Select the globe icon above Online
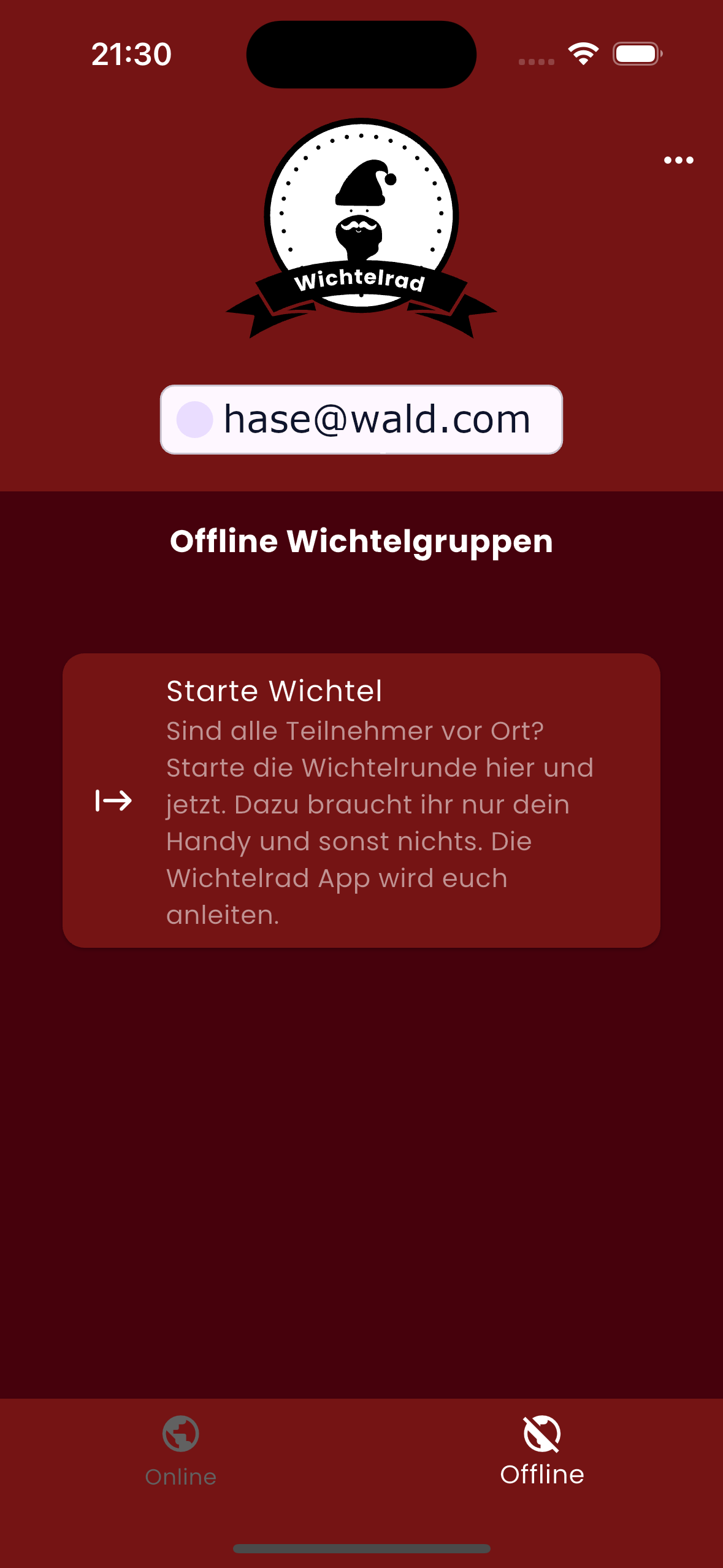 coord(180,1434)
